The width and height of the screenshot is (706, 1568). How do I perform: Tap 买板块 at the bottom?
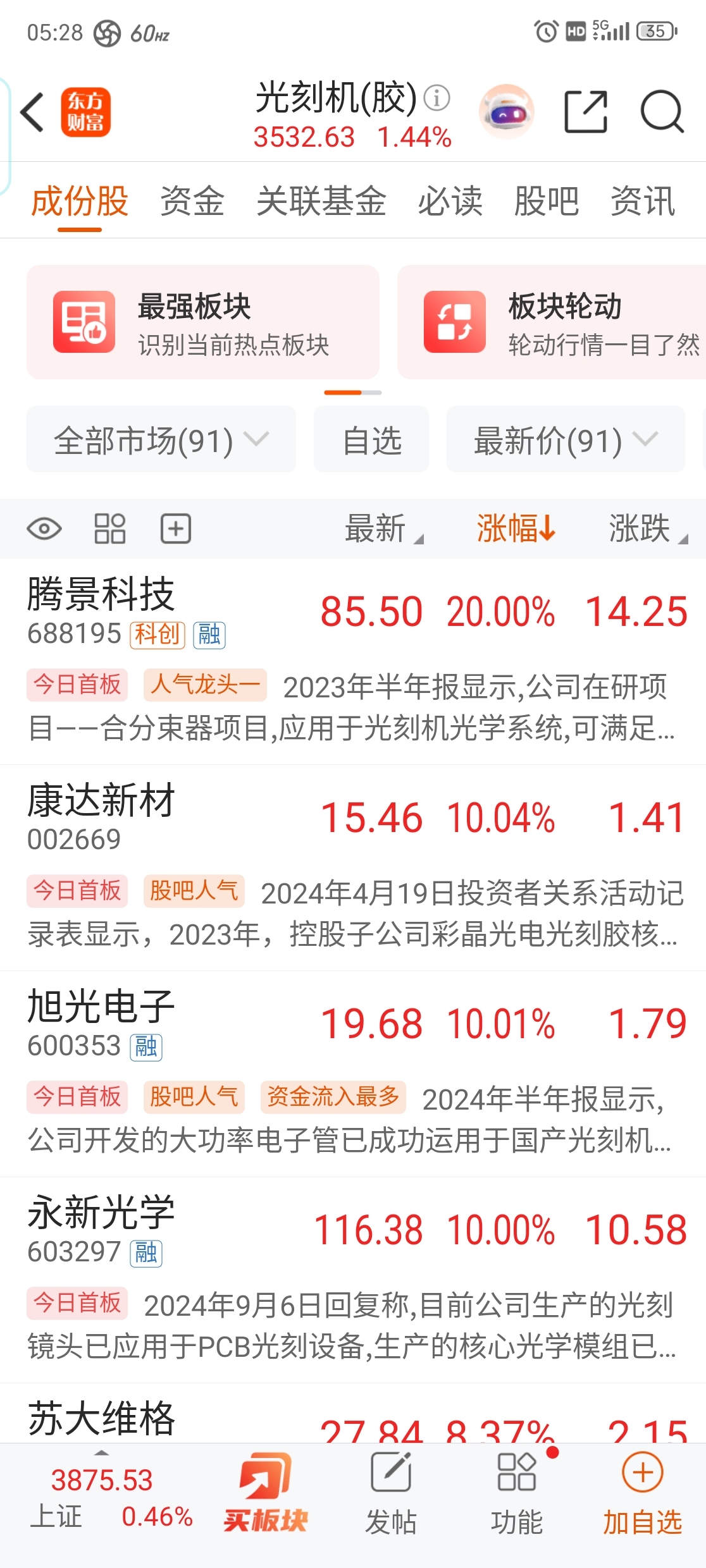[266, 1493]
